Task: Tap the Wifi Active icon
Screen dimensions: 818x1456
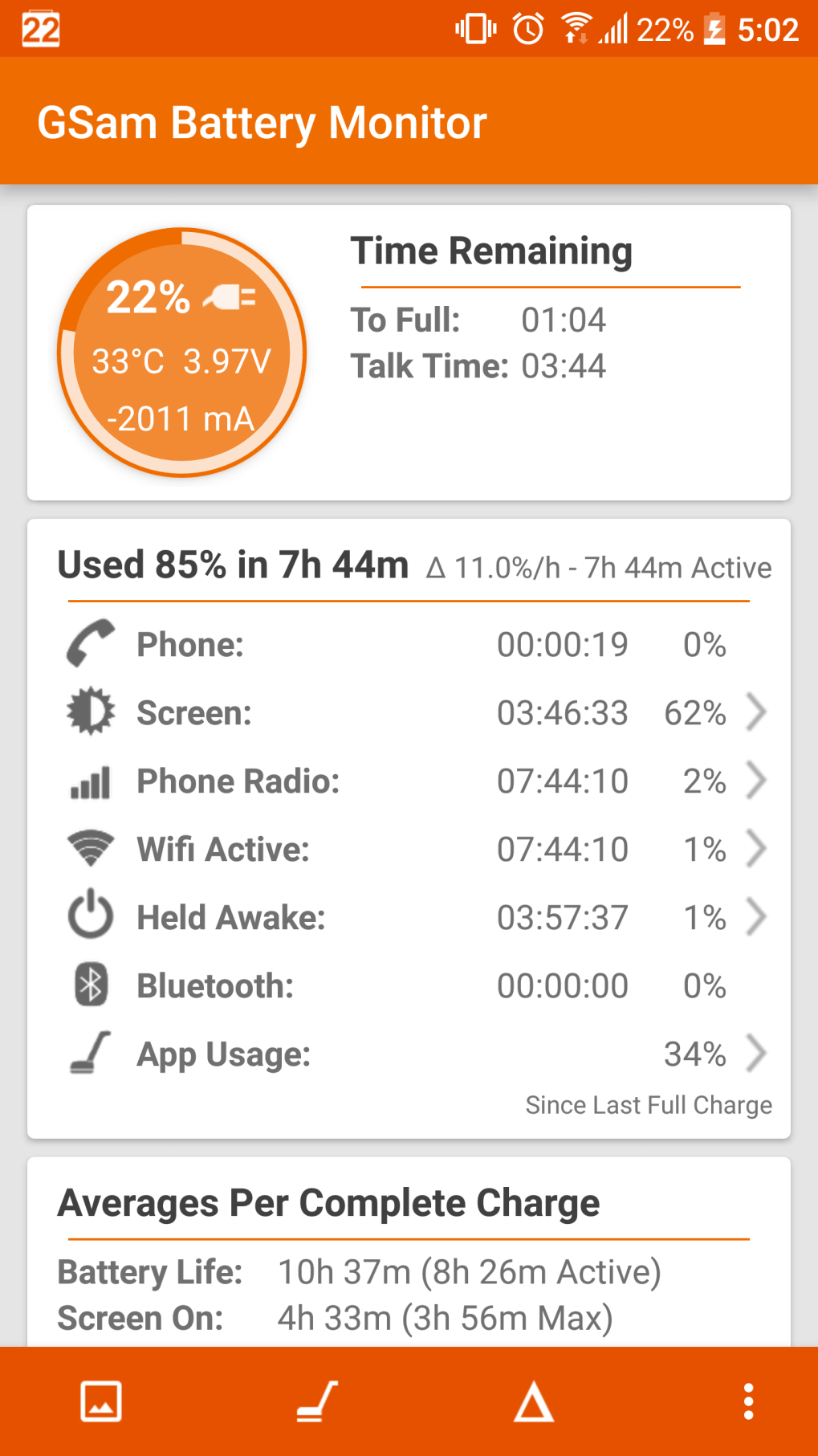Action: [90, 849]
